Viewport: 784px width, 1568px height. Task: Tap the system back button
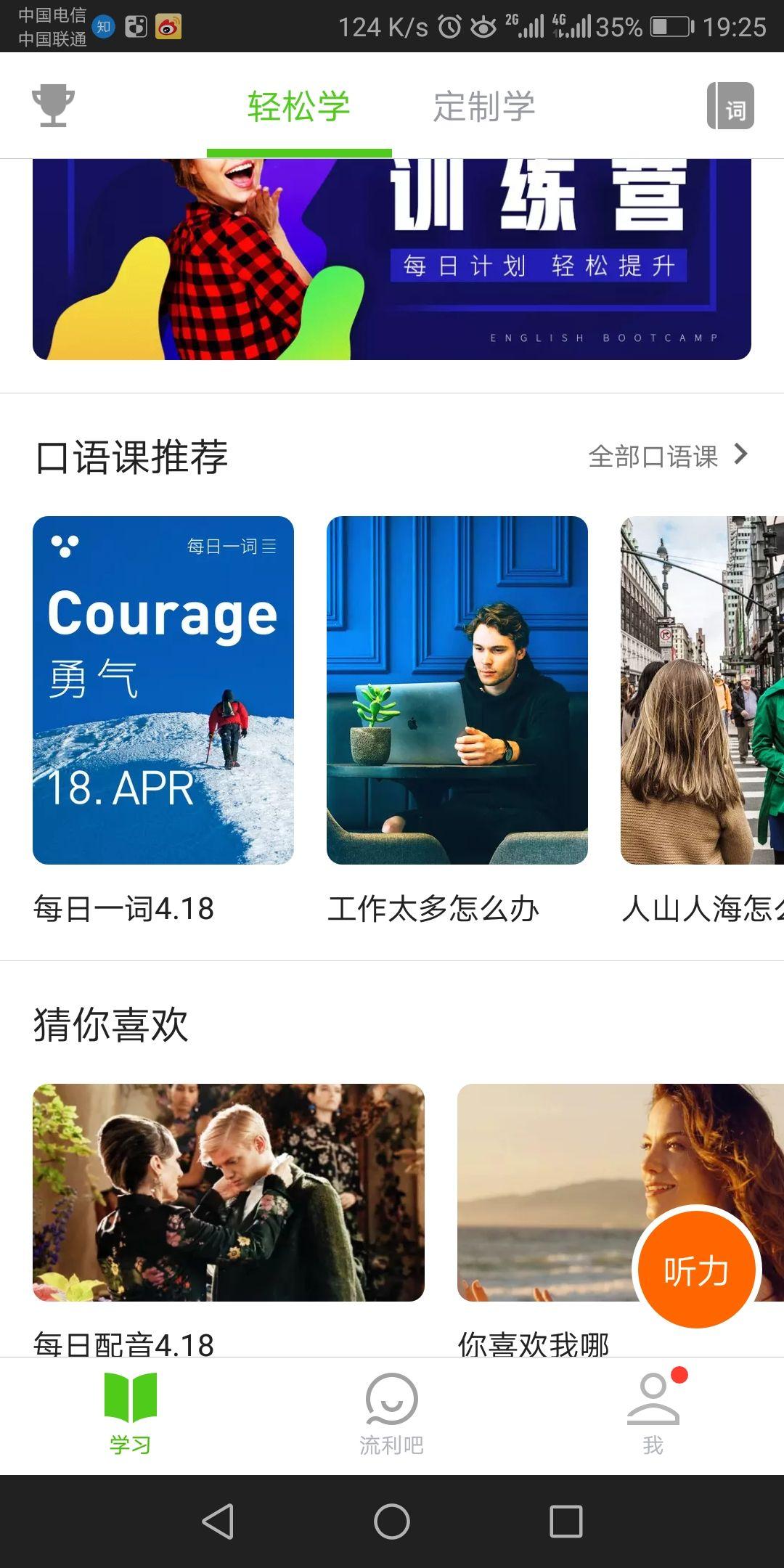218,1522
